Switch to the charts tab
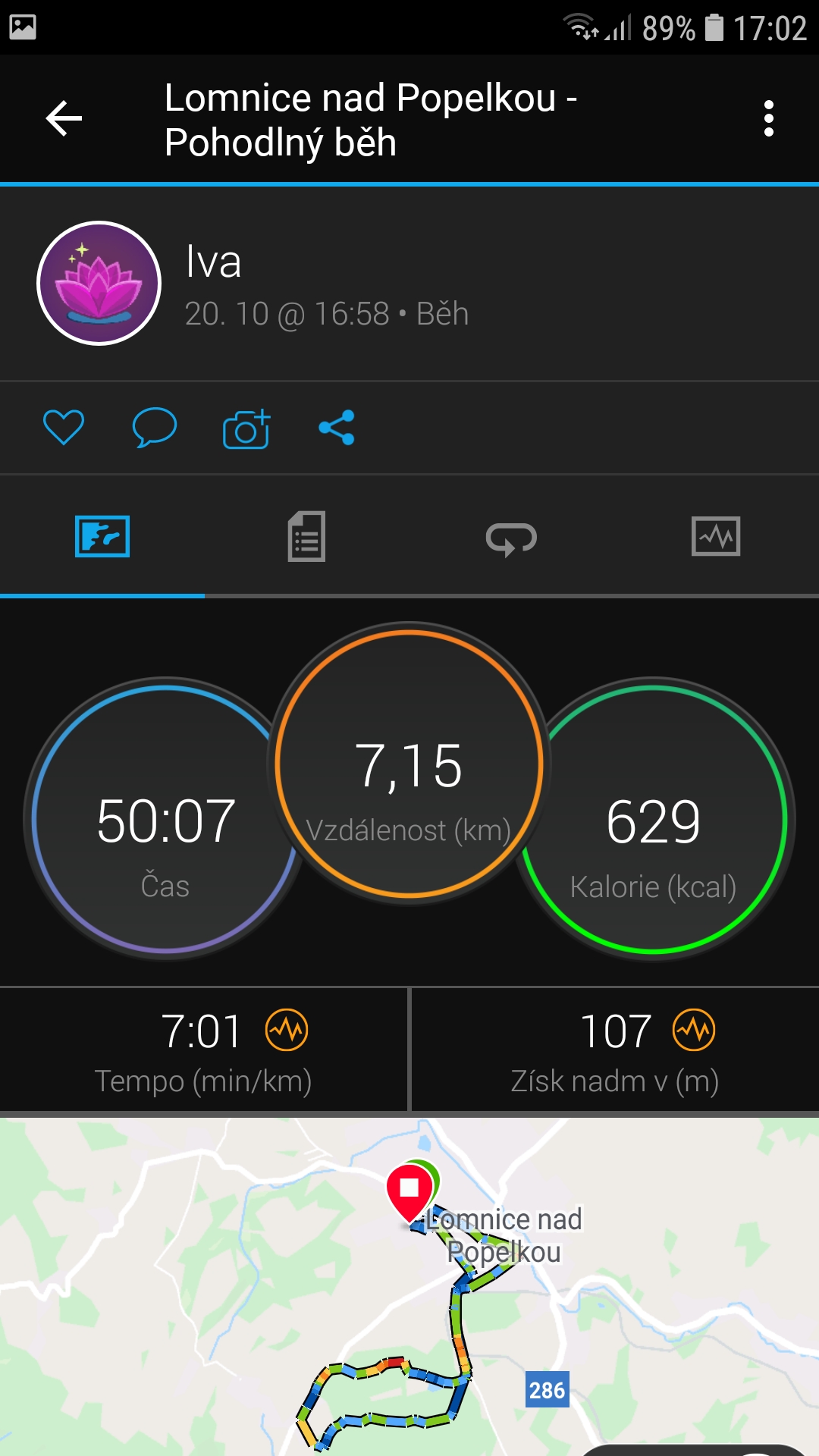819x1456 pixels. coord(716,536)
